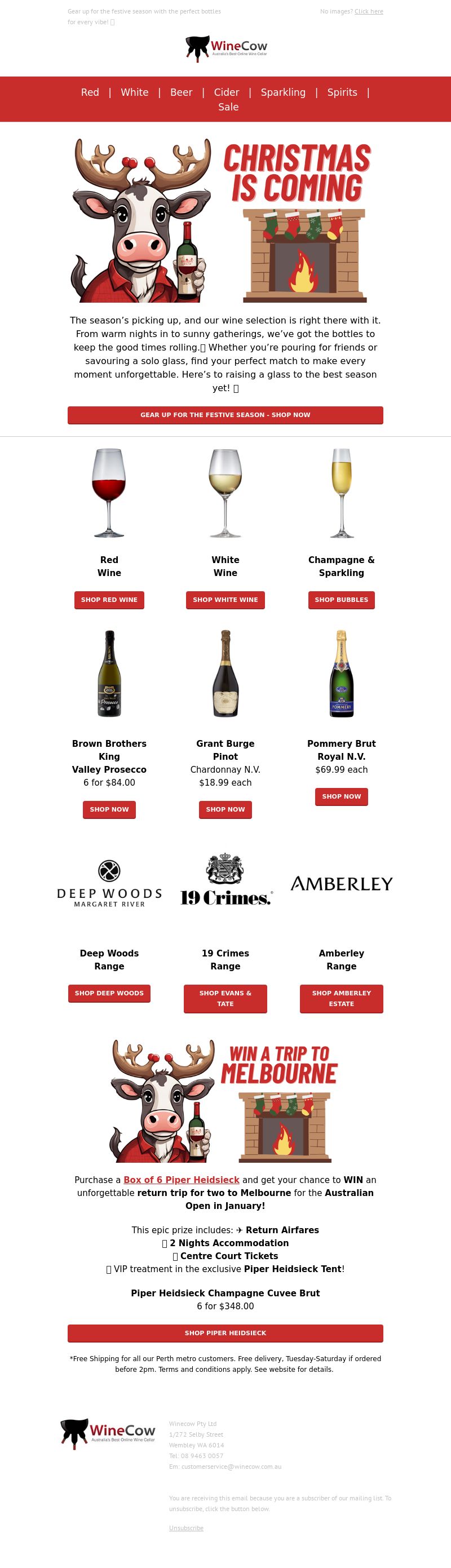Select Beer from the red menu bar
Image resolution: width=451 pixels, height=1568 pixels.
(x=182, y=92)
